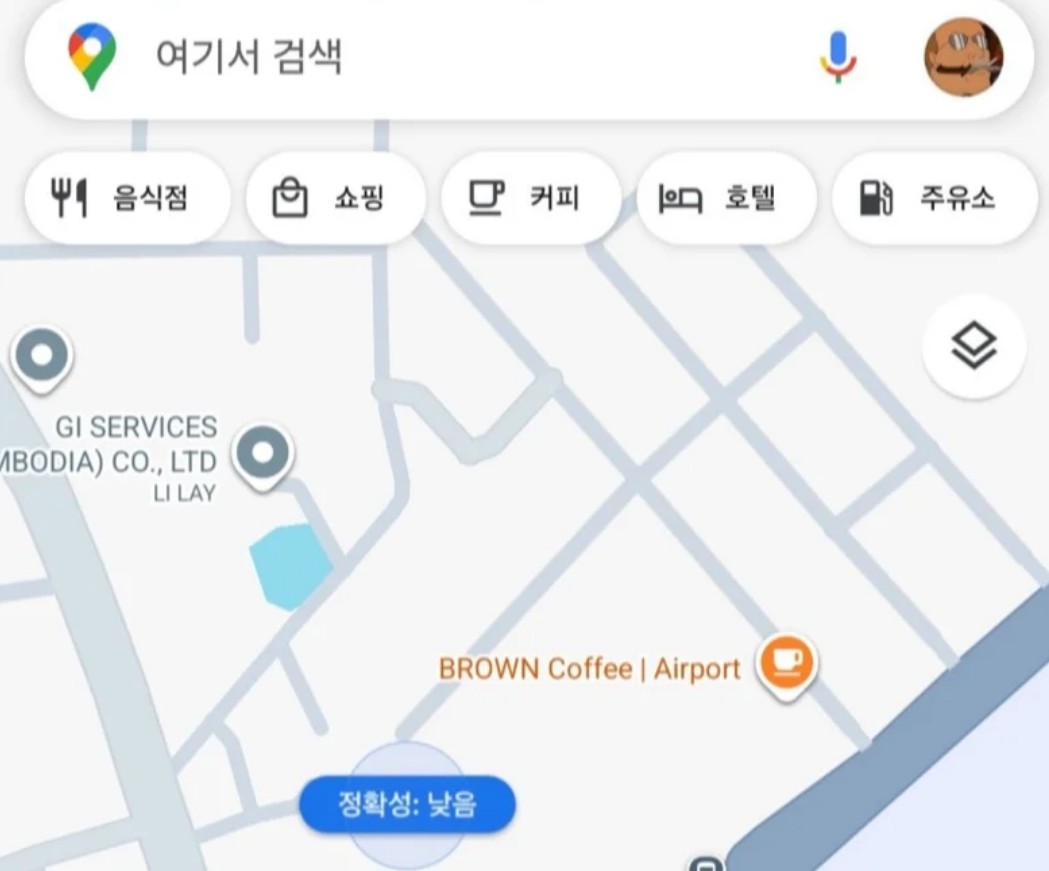Filter map by 커피
The width and height of the screenshot is (1049, 871).
click(530, 198)
